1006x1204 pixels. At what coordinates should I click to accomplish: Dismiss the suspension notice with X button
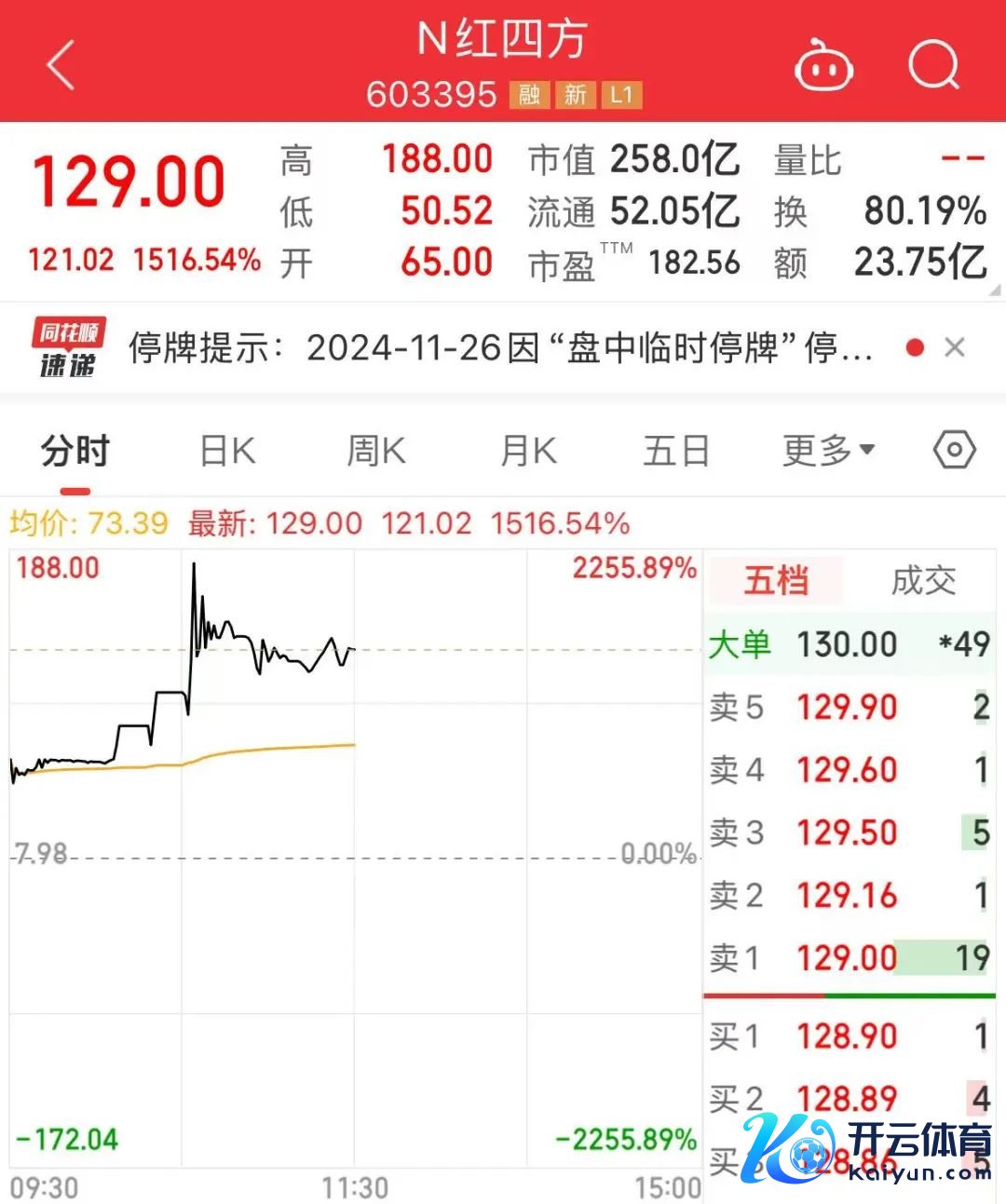pos(956,346)
